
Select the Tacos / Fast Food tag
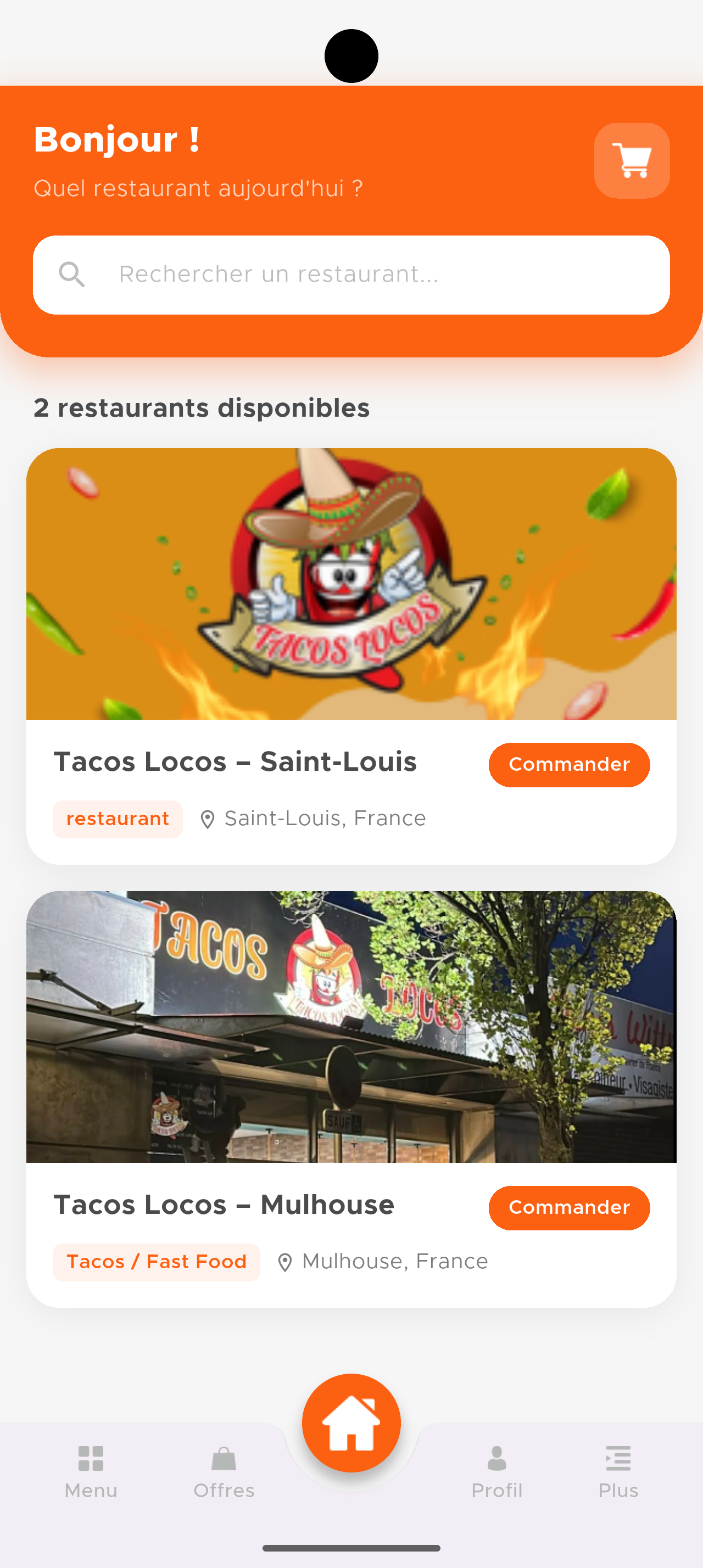(156, 1261)
